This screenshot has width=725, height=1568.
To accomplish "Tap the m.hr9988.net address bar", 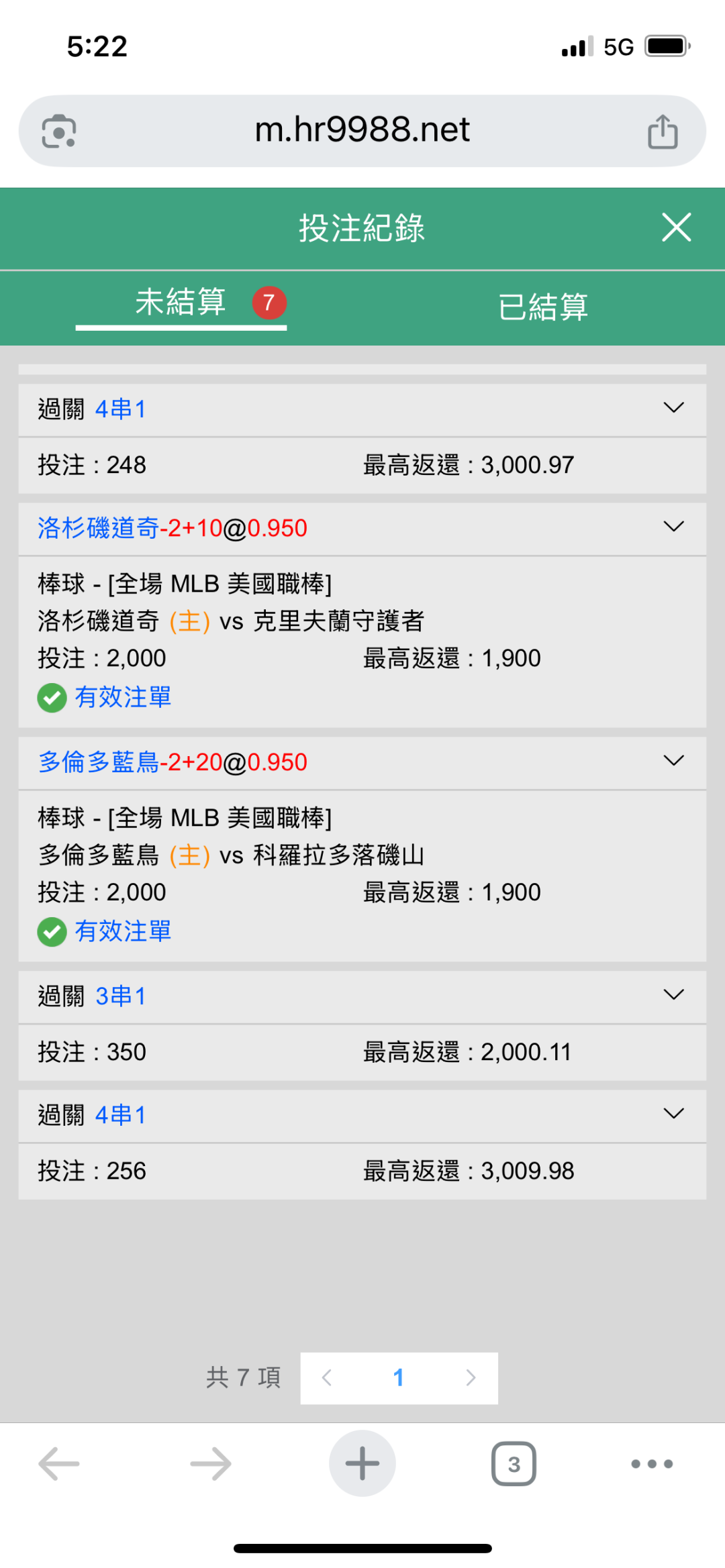I will 362,130.
